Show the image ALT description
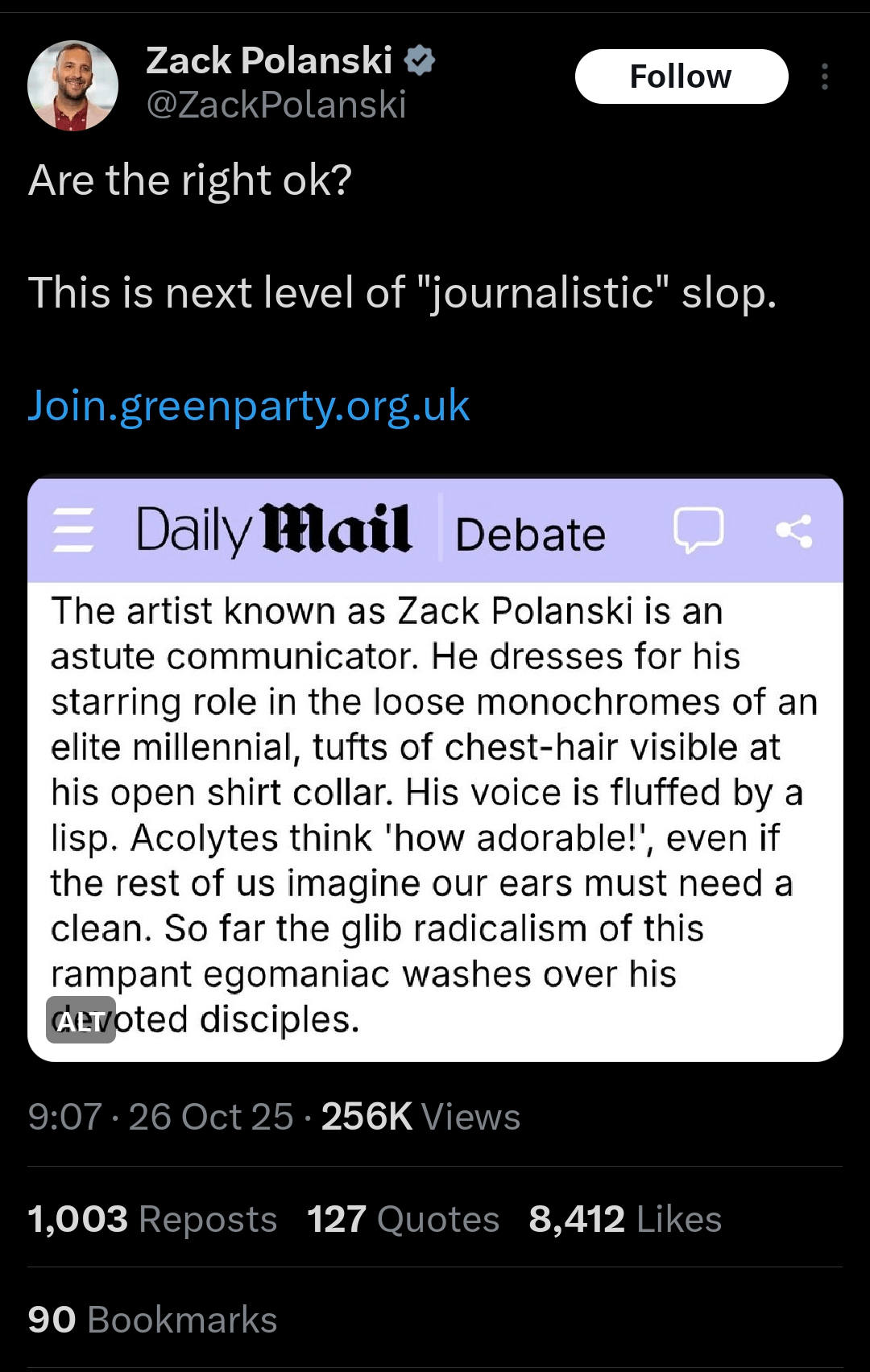Screen dimensions: 870x1372 pyautogui.click(x=81, y=1020)
